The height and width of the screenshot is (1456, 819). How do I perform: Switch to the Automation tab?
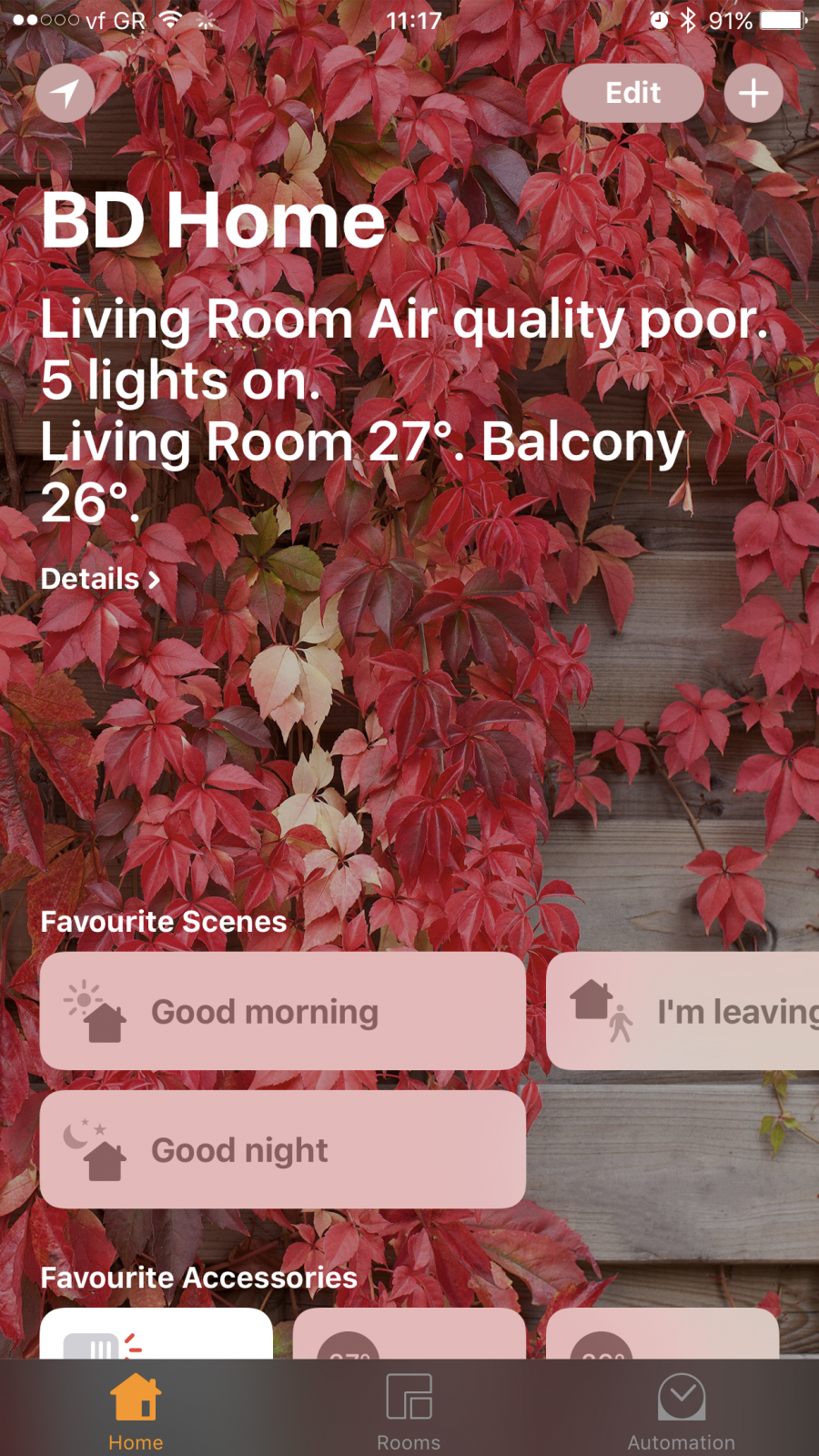click(x=682, y=1410)
